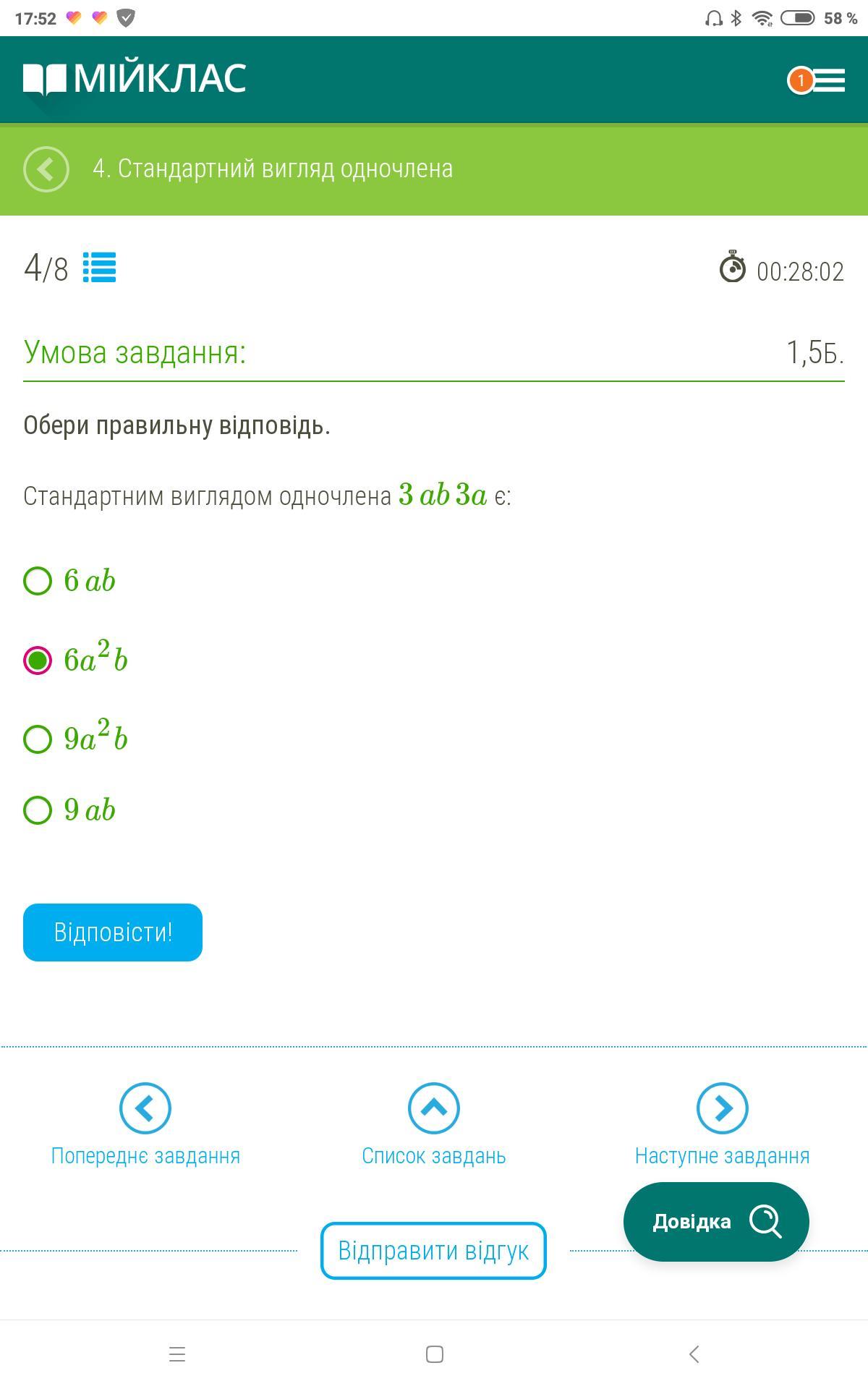Open the hamburger menu with notification badge
Image resolution: width=868 pixels, height=1389 pixels.
click(817, 80)
